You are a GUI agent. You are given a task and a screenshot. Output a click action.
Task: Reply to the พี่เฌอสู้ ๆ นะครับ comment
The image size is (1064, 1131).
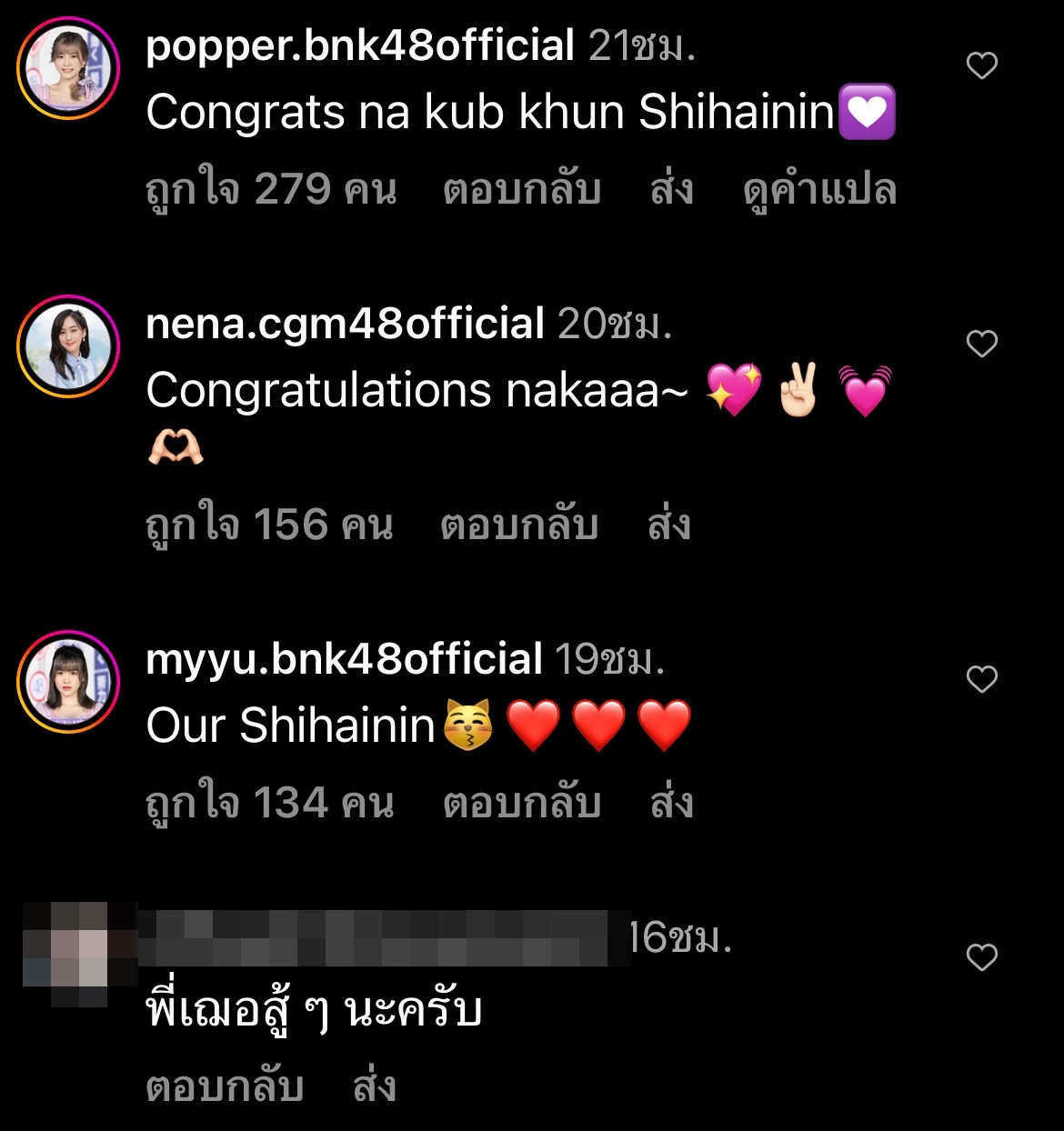click(x=224, y=1086)
